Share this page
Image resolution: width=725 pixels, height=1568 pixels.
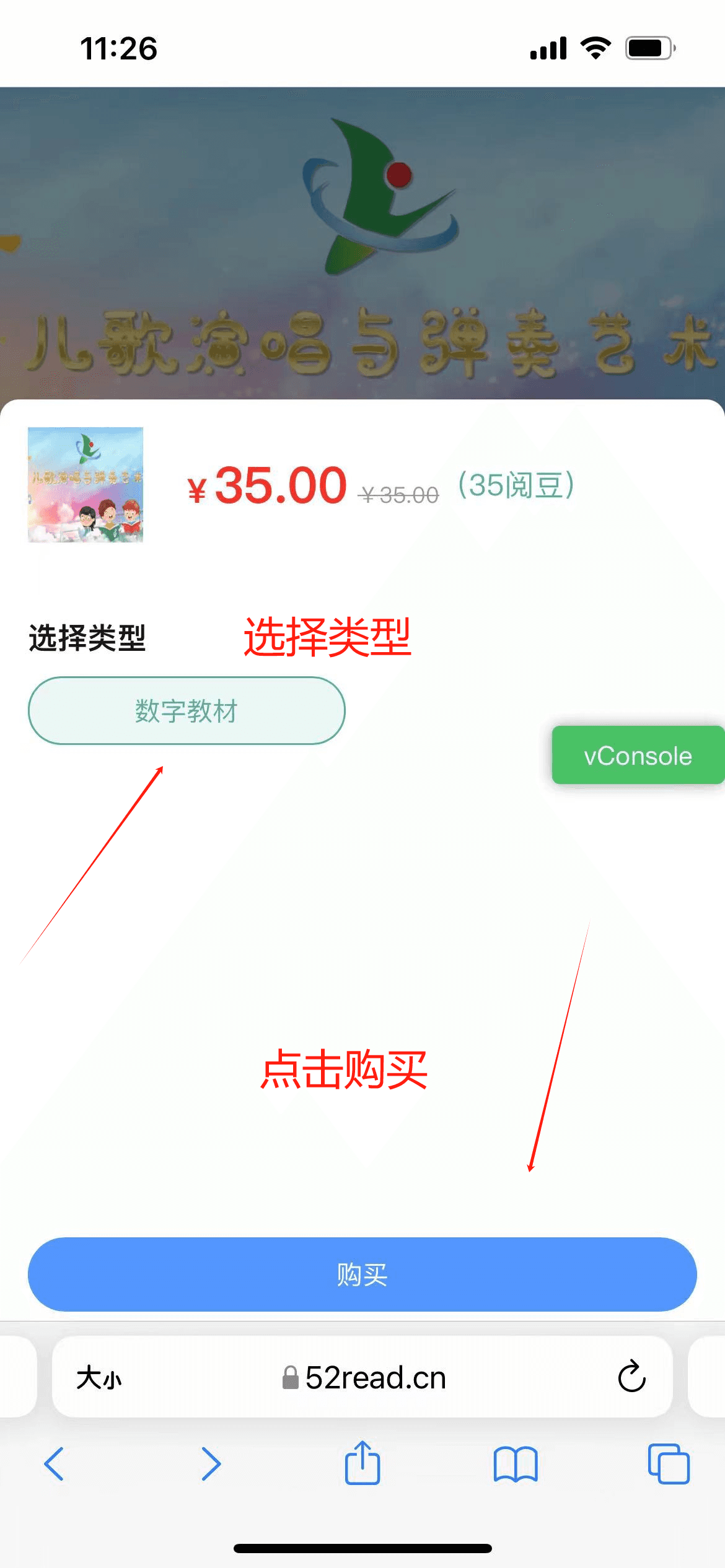(x=362, y=1463)
